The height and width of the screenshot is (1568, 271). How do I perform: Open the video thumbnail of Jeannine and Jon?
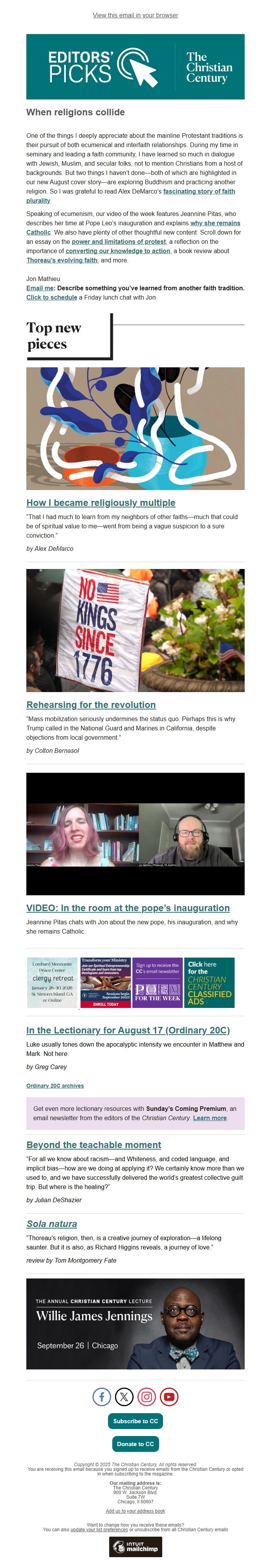click(x=135, y=834)
